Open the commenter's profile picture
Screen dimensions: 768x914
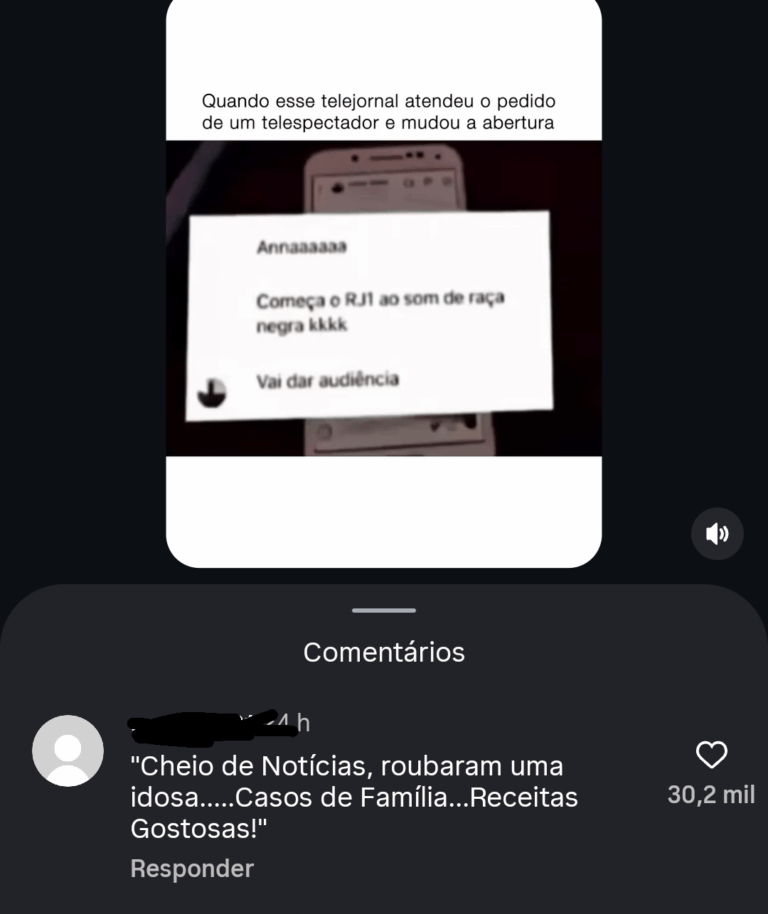point(68,750)
